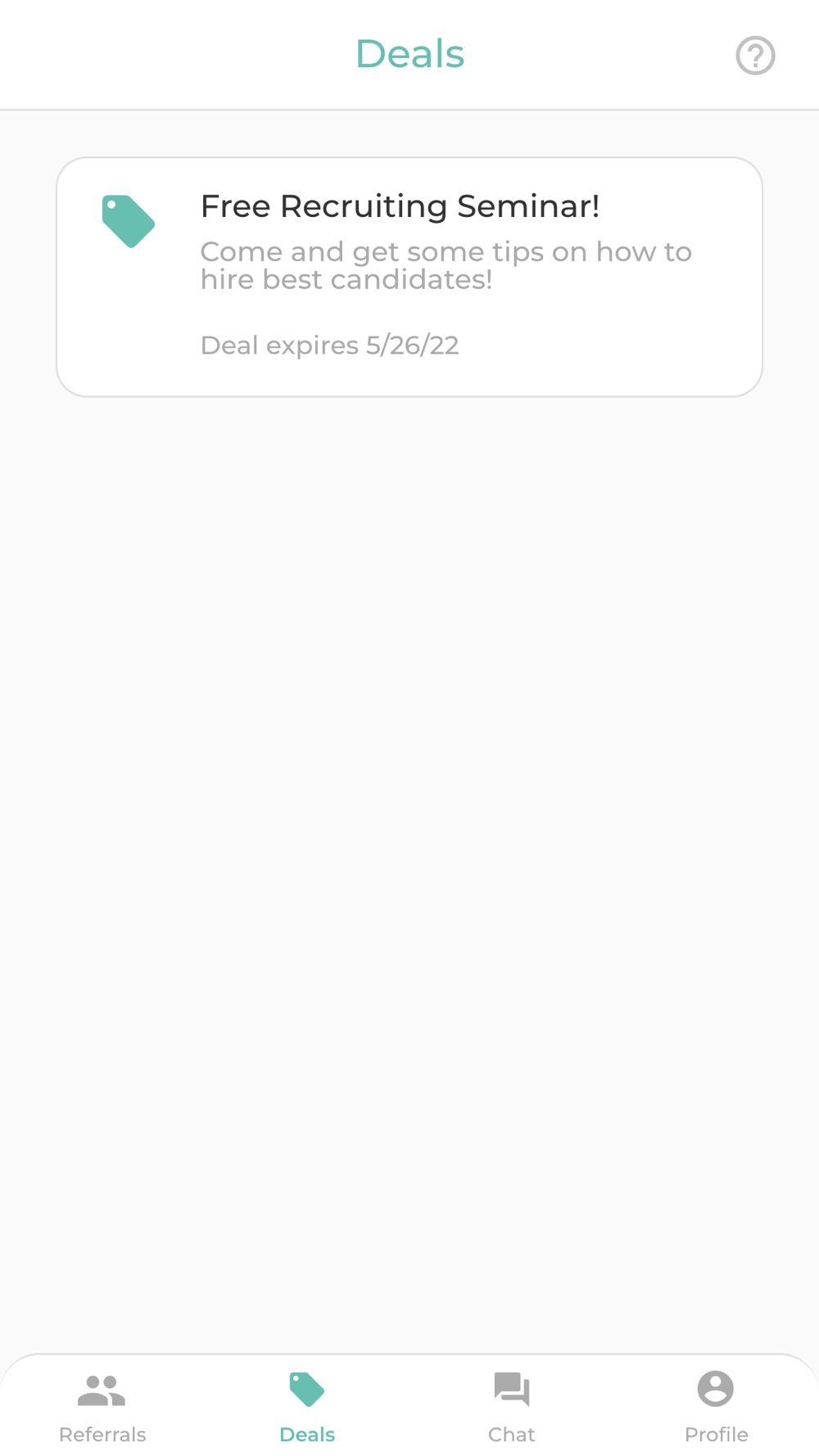
Task: Open the Free Recruiting Seminar deal card
Action: 409,277
